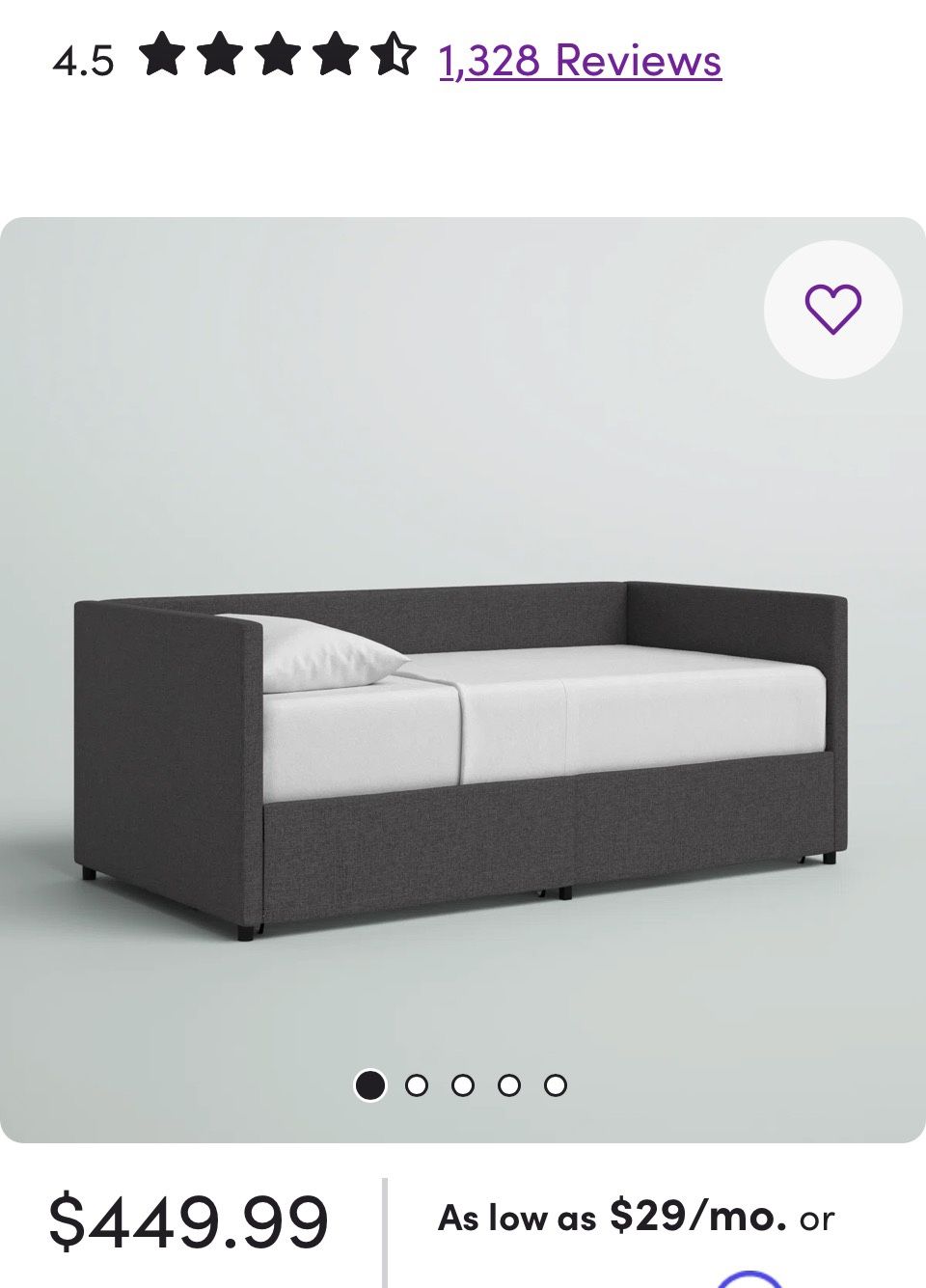Jump to the last carousel dot
This screenshot has height=1288, width=926.
point(556,1085)
